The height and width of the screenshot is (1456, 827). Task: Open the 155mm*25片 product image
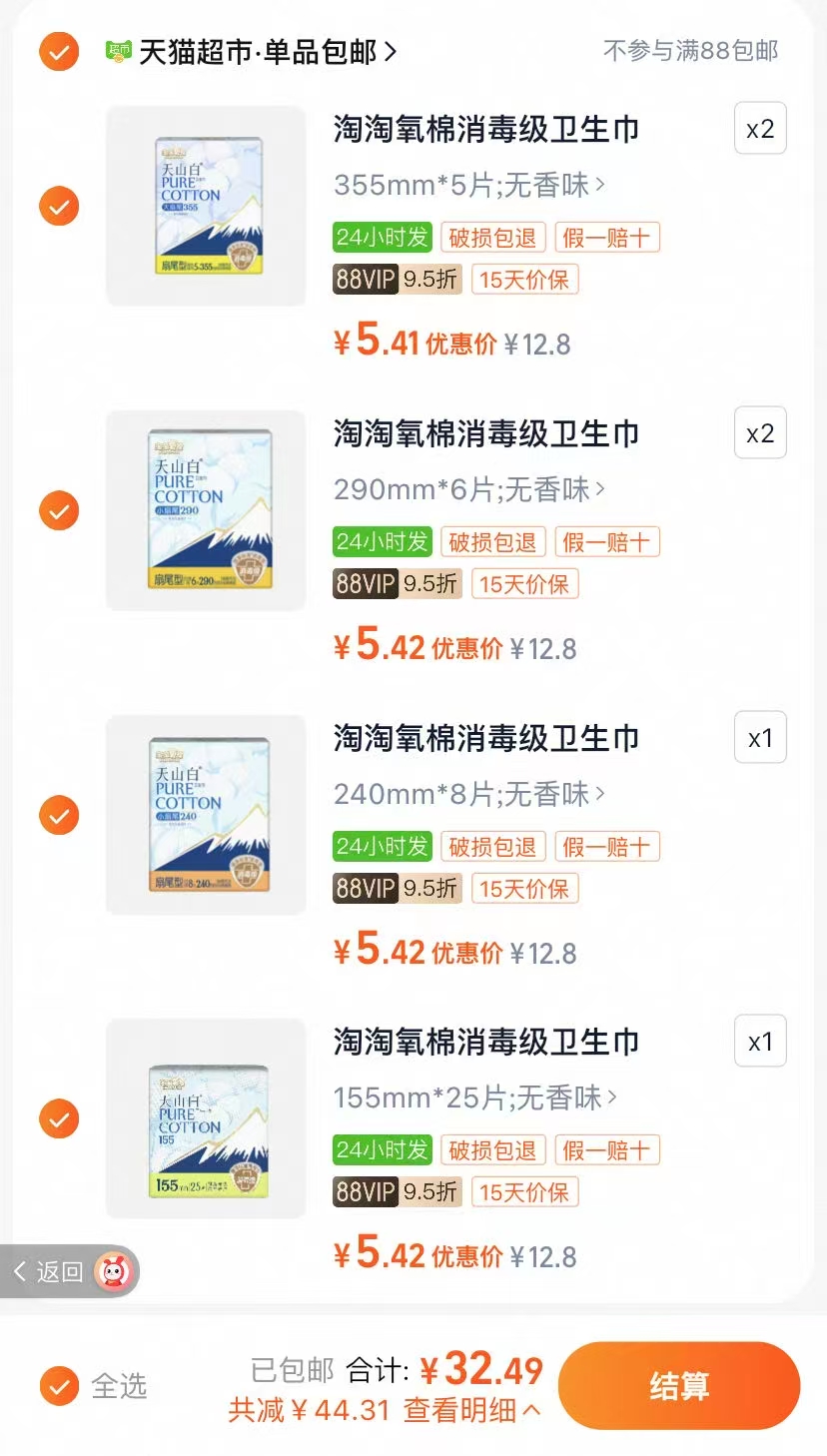tap(206, 1118)
